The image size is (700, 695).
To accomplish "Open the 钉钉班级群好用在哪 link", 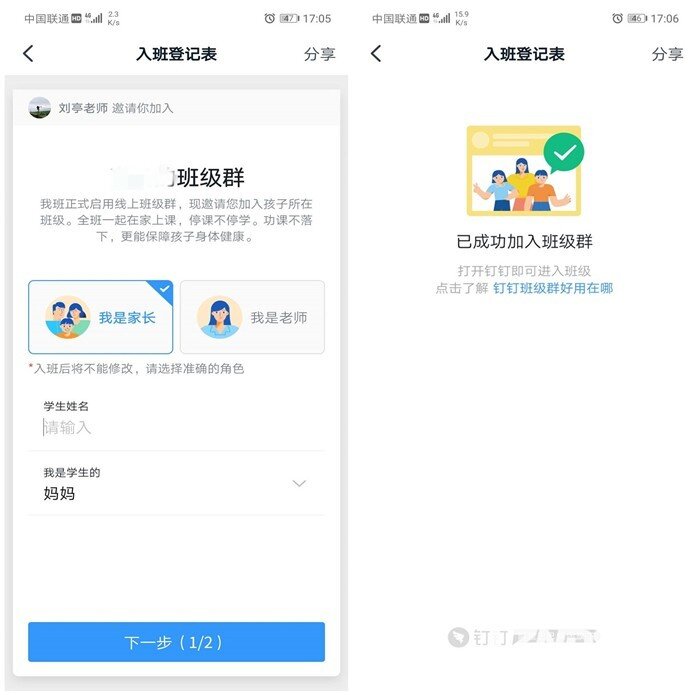I will (x=553, y=288).
